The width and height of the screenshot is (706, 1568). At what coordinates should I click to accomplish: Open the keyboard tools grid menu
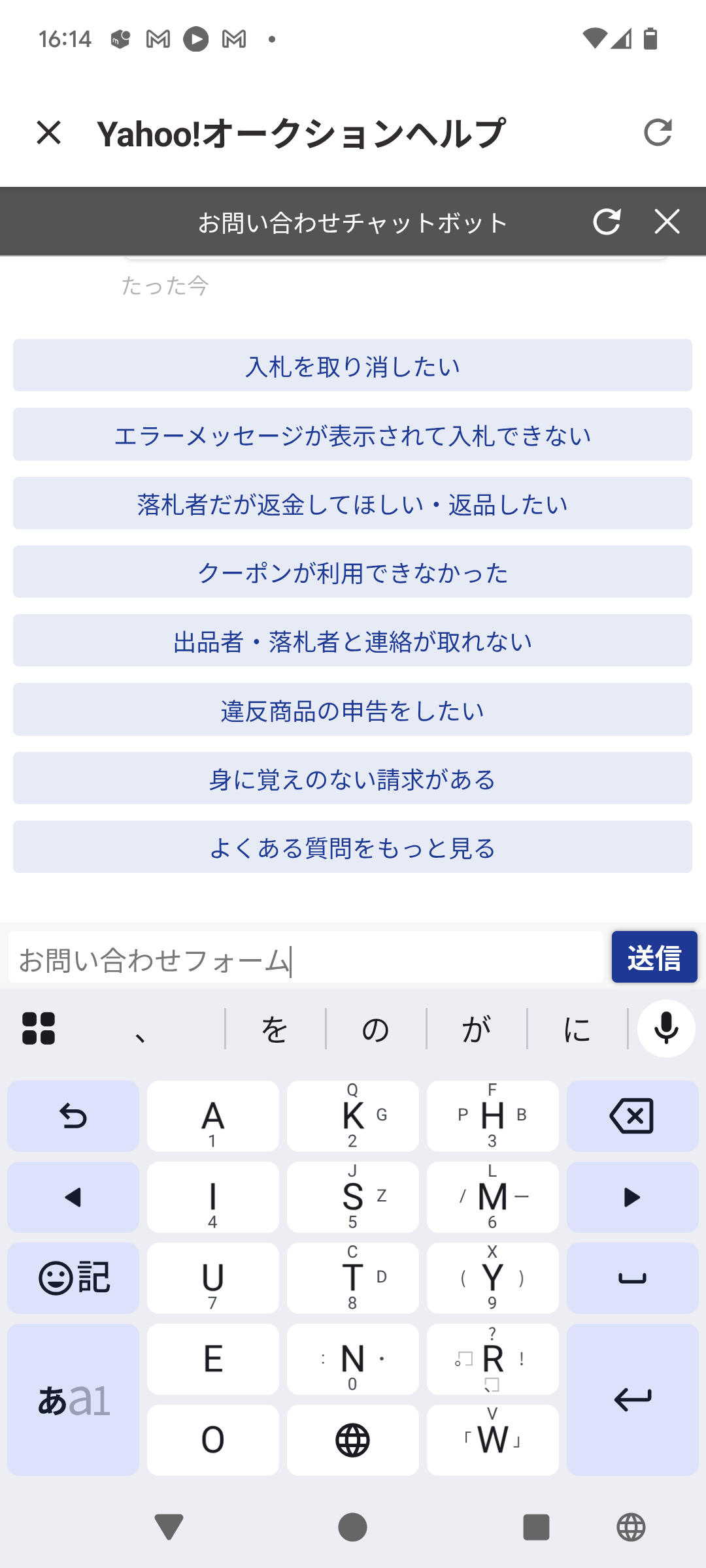click(39, 1029)
